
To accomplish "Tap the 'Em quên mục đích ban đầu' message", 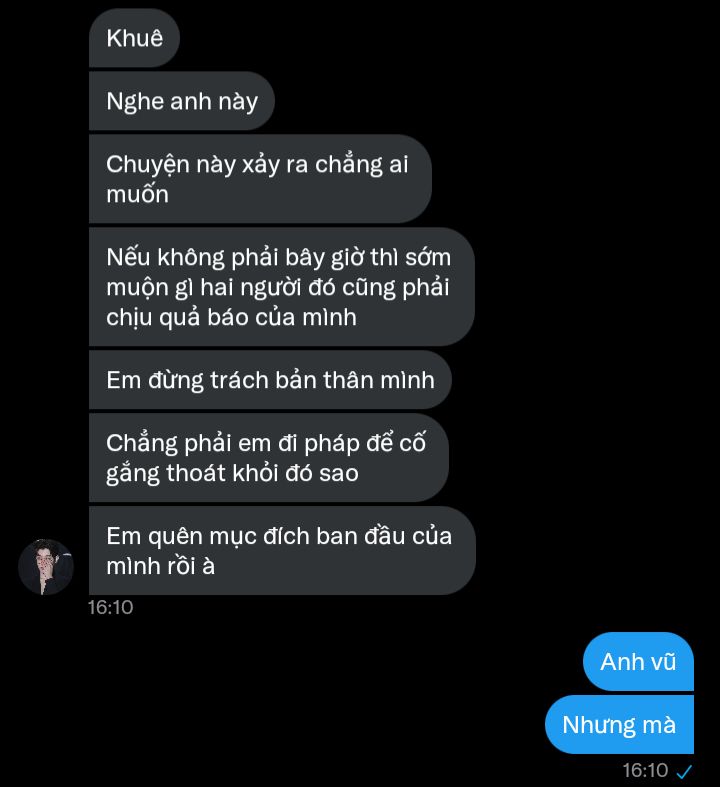I will [281, 550].
